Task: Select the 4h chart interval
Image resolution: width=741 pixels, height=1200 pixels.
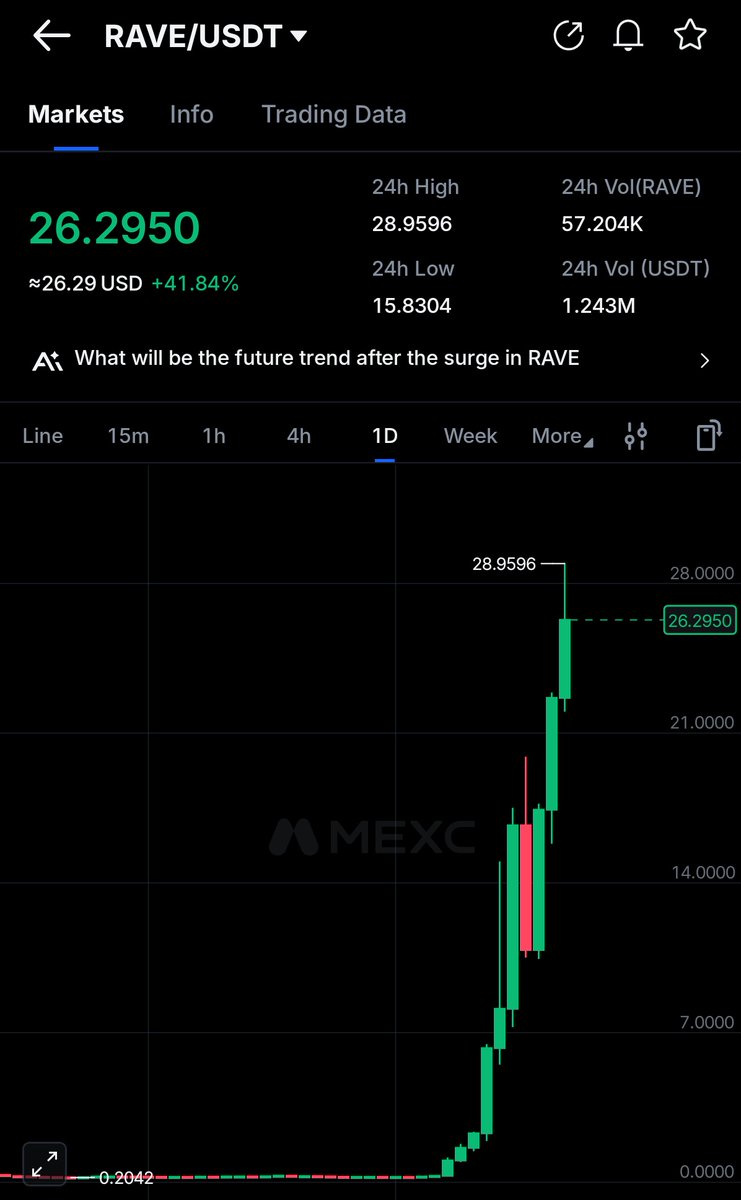Action: [299, 436]
